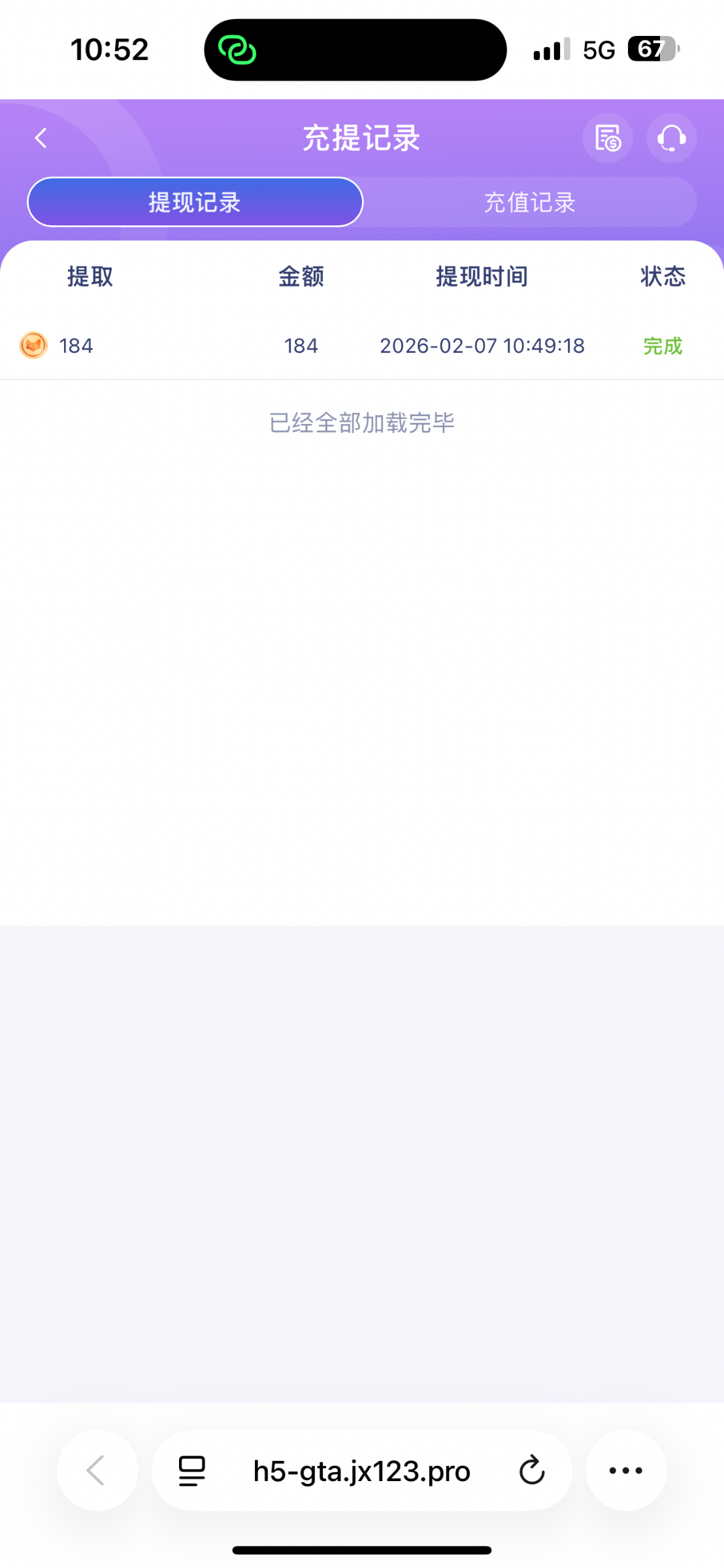Select the 提现记录 tab
The image size is (724, 1568).
(x=195, y=202)
